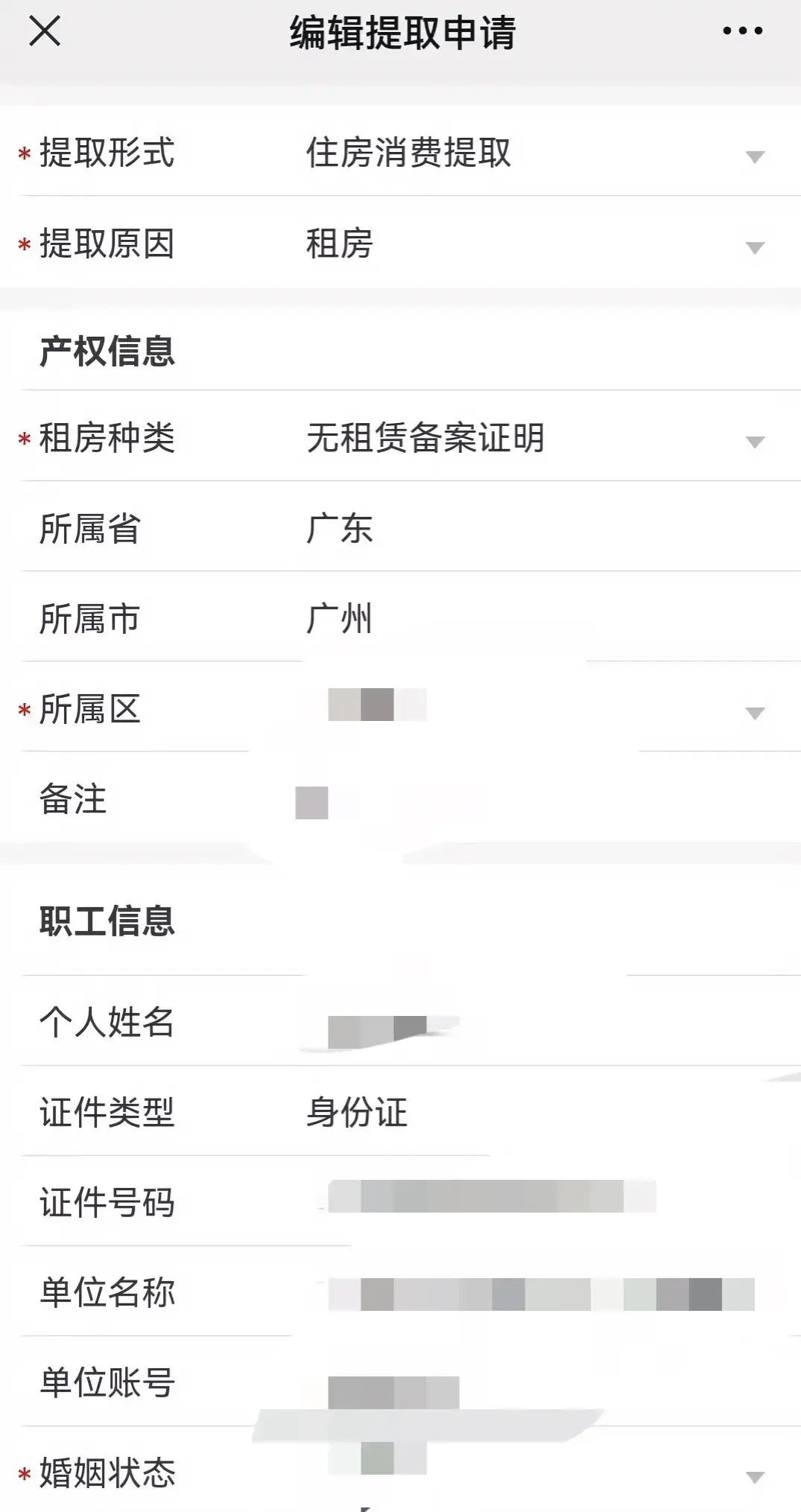Open the 租房种类 picker
Screen dimensions: 801x1512
755,442
